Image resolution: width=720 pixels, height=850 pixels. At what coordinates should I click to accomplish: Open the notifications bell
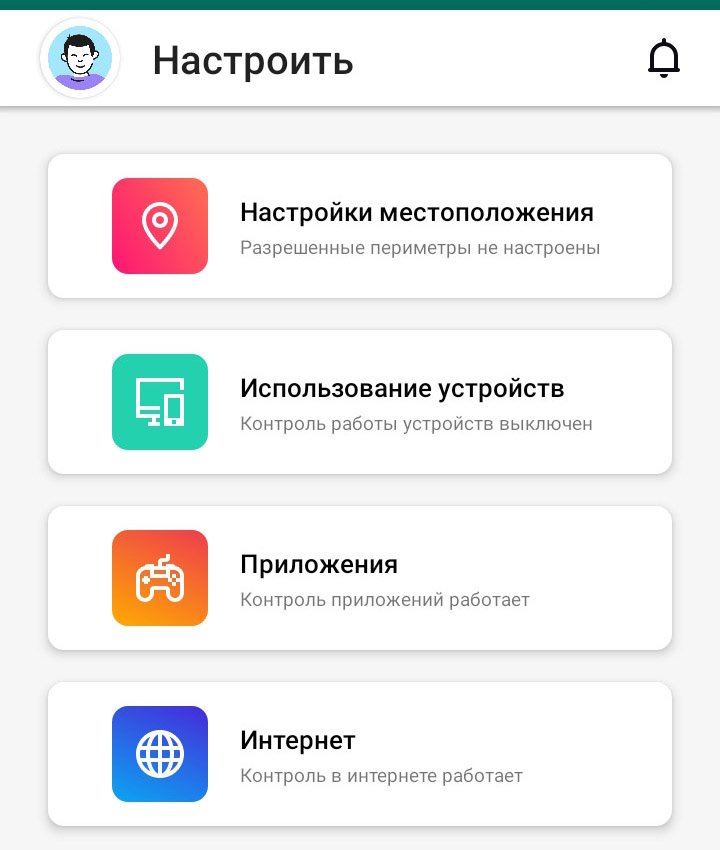pos(664,59)
